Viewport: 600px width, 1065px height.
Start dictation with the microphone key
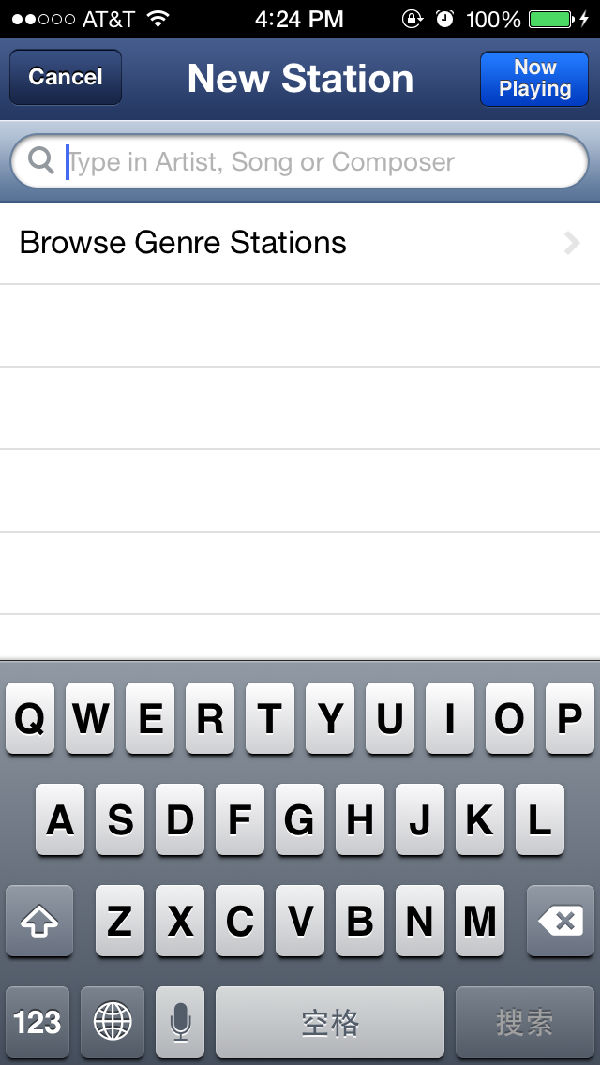coord(180,1022)
